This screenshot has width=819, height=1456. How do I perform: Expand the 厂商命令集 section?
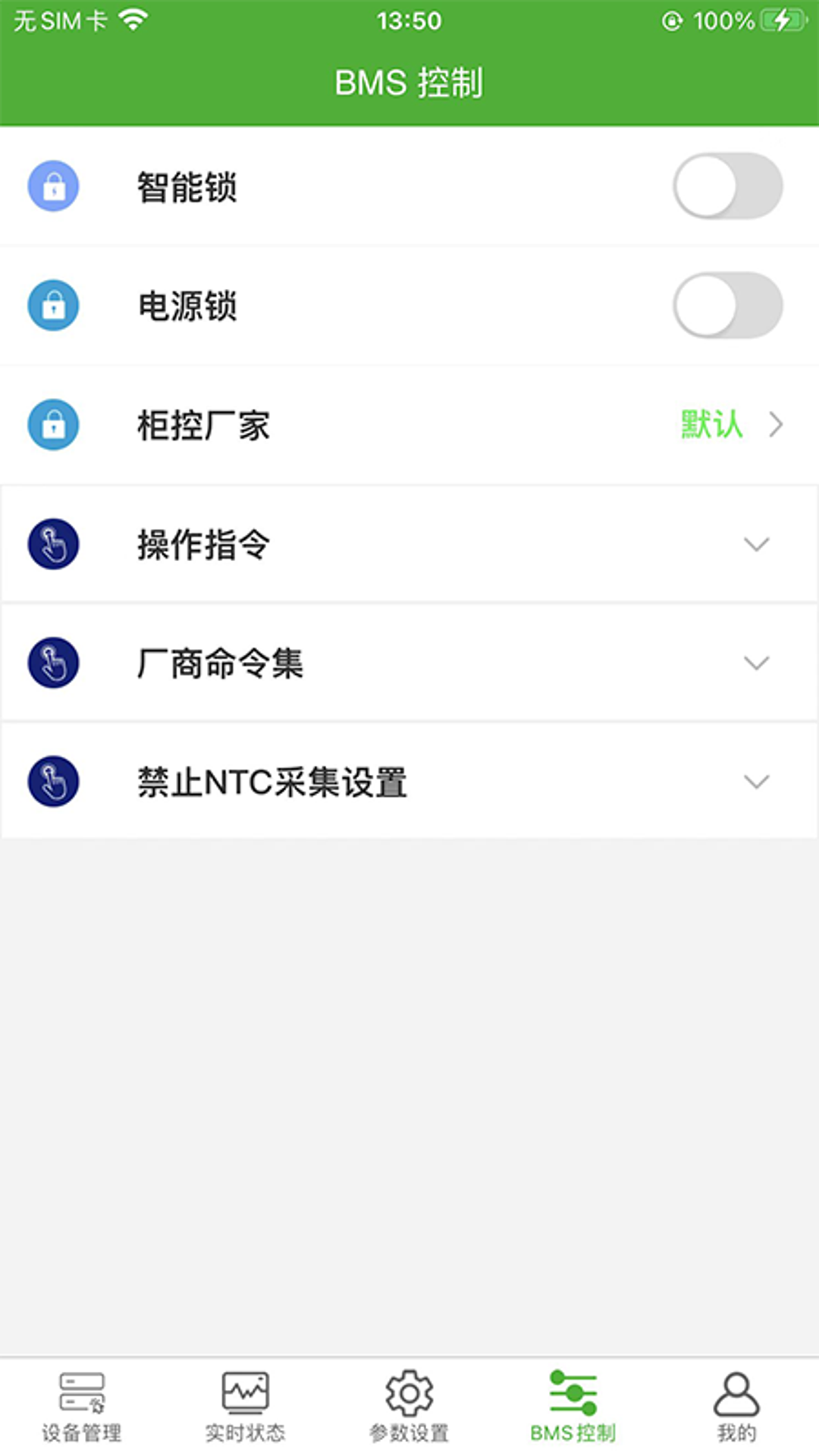tap(755, 663)
